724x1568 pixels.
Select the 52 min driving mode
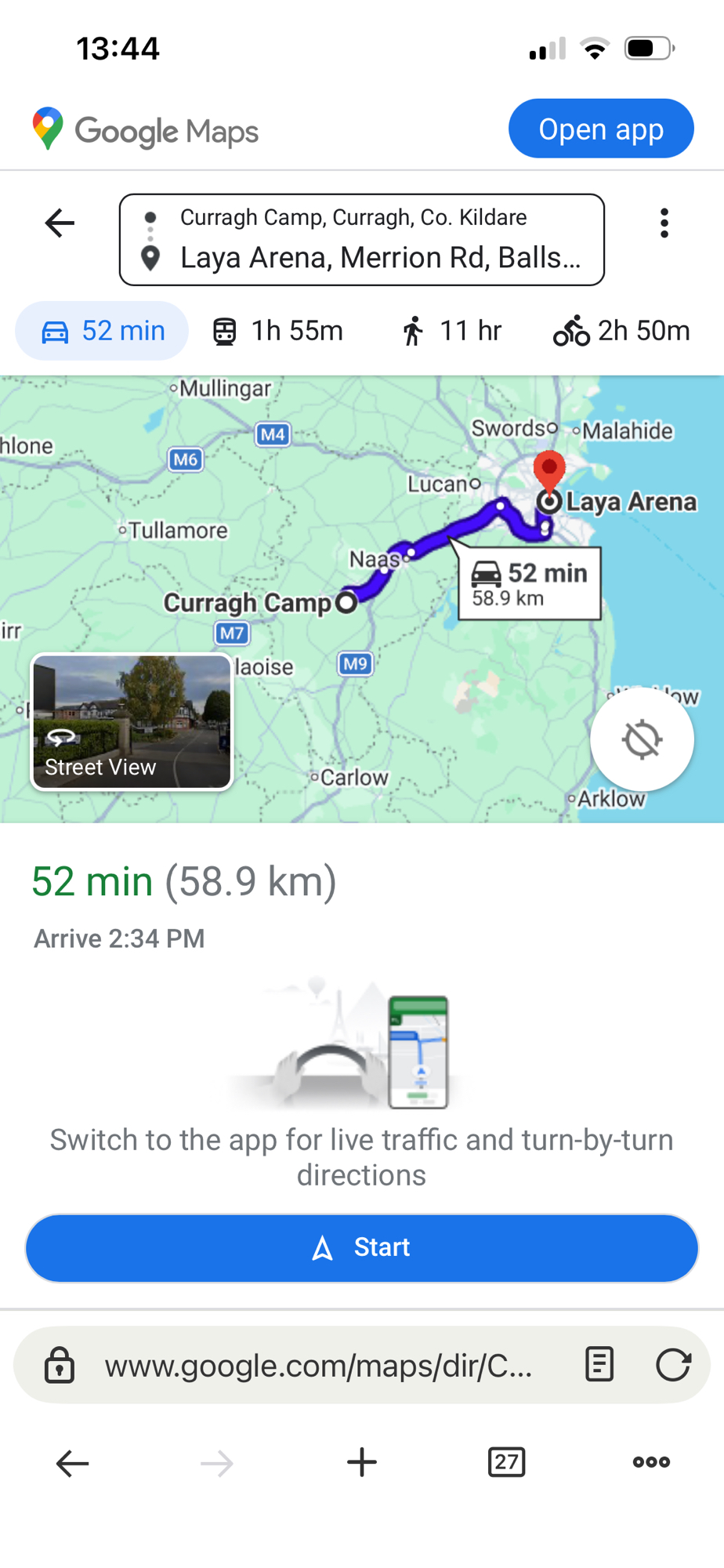tap(102, 331)
